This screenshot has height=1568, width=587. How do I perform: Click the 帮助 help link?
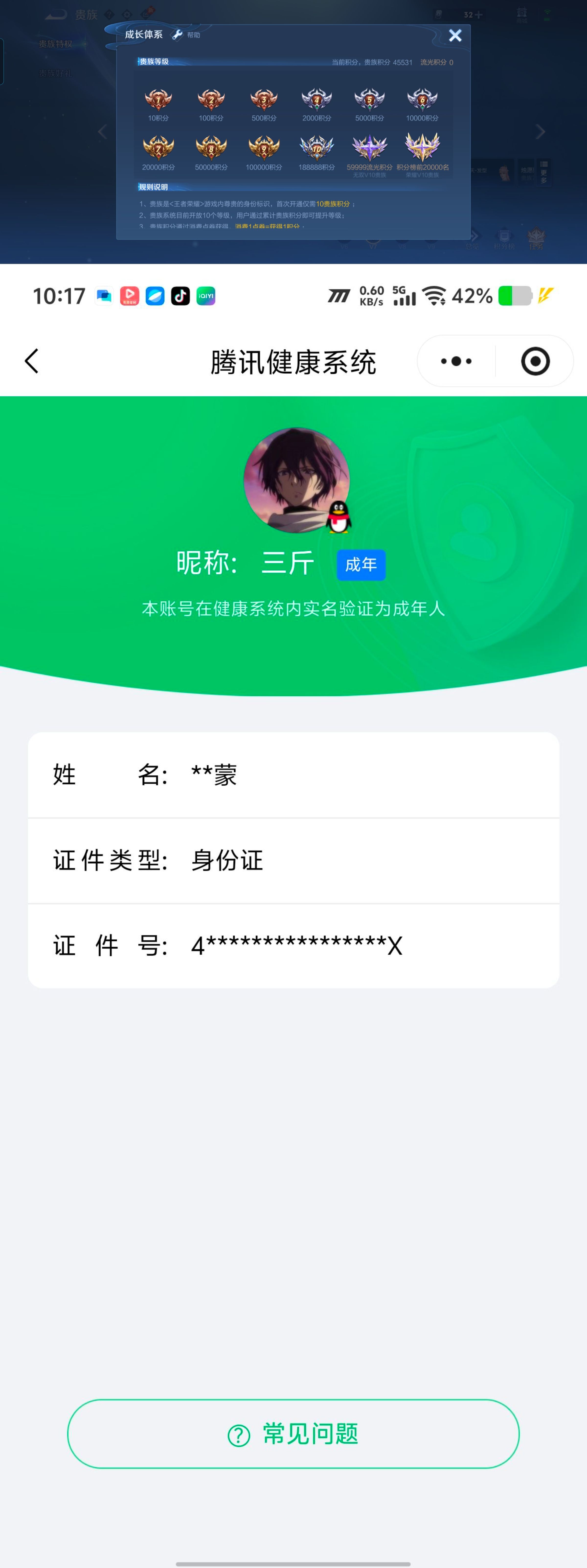[194, 35]
